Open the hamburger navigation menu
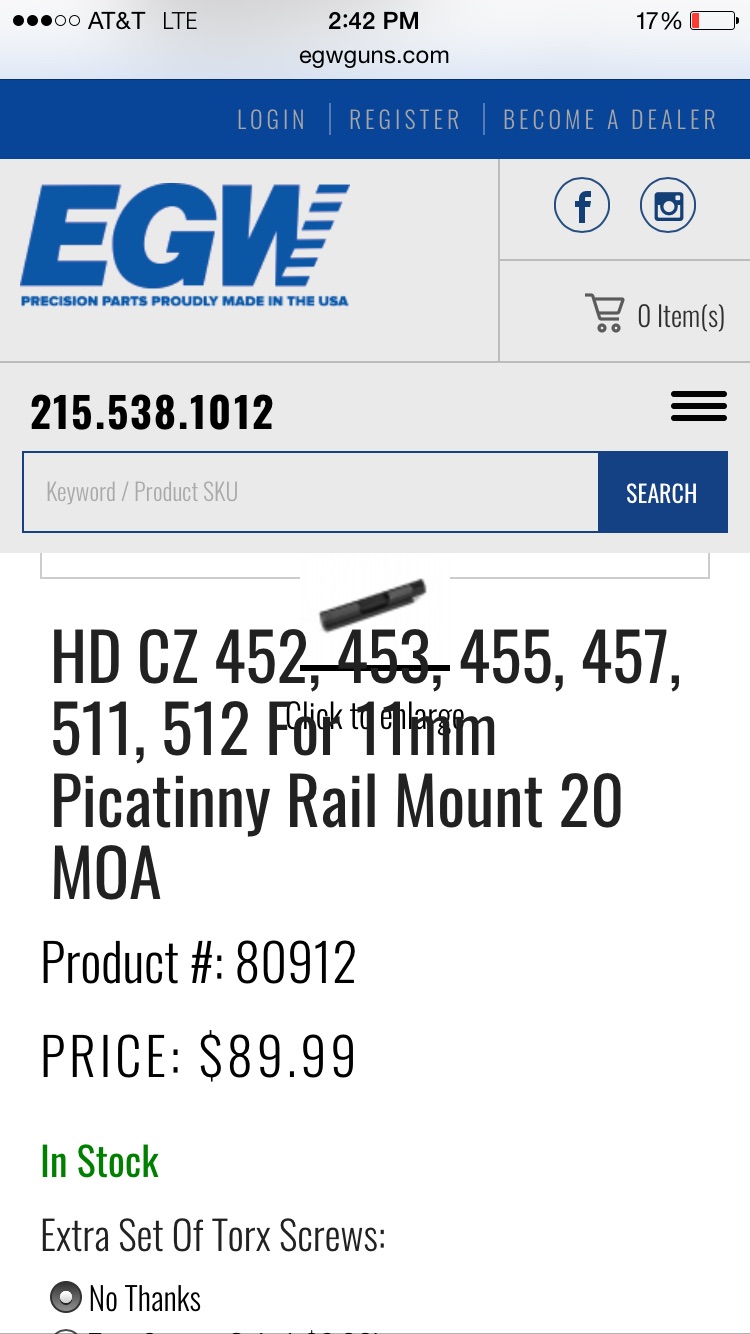 (698, 407)
